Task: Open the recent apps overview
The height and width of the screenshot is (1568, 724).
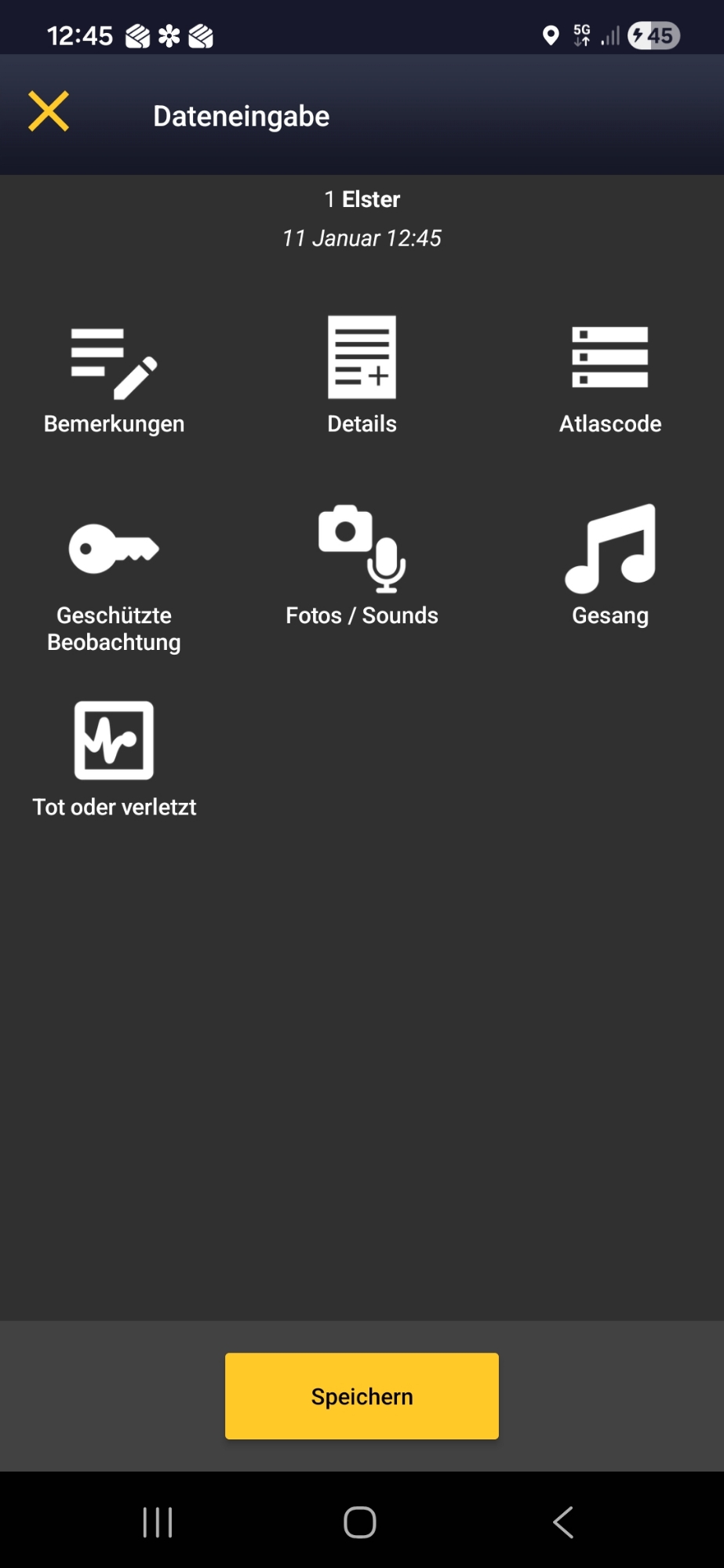Action: [158, 1523]
